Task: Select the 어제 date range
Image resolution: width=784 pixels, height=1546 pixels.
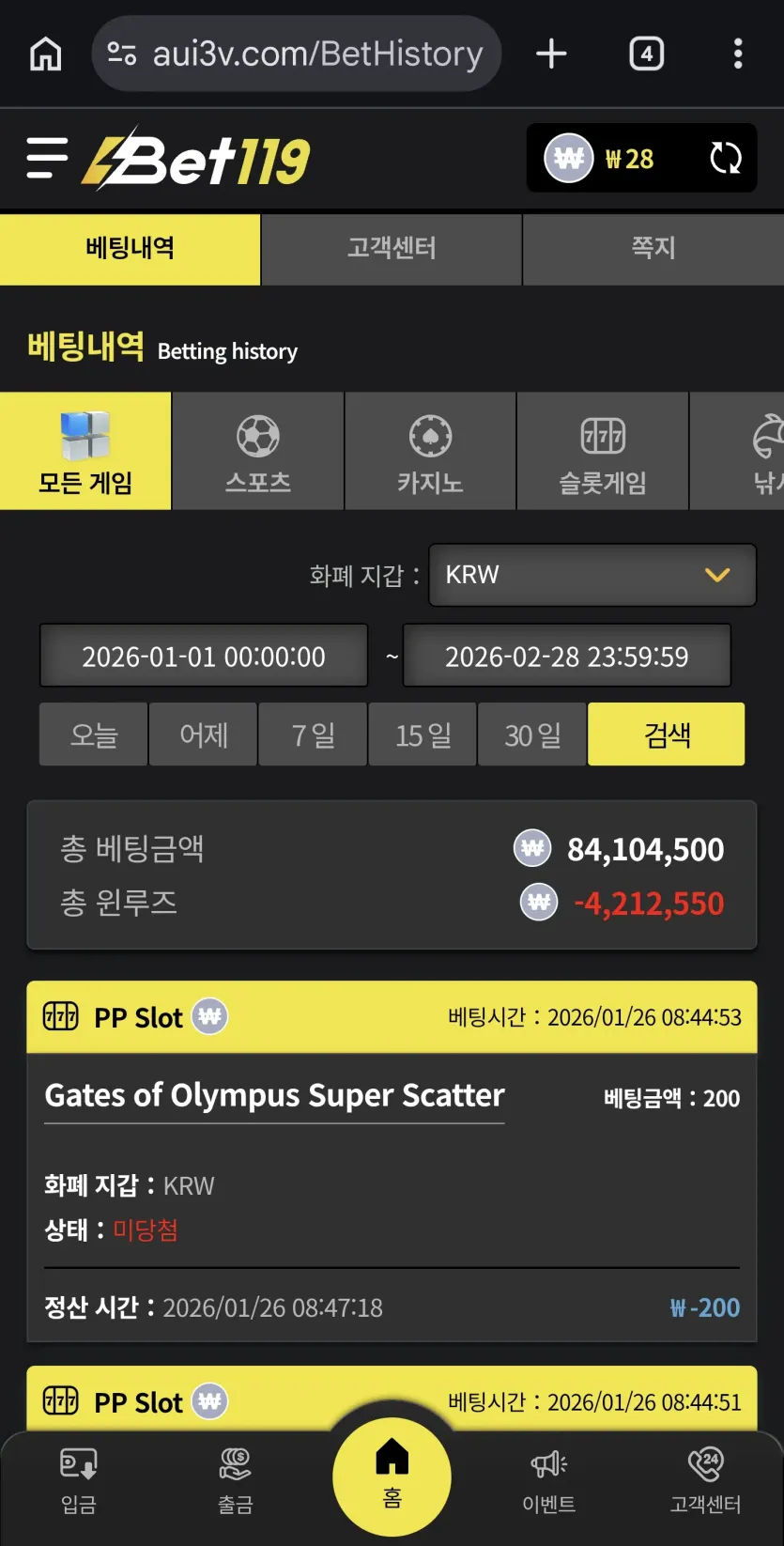Action: (x=203, y=734)
